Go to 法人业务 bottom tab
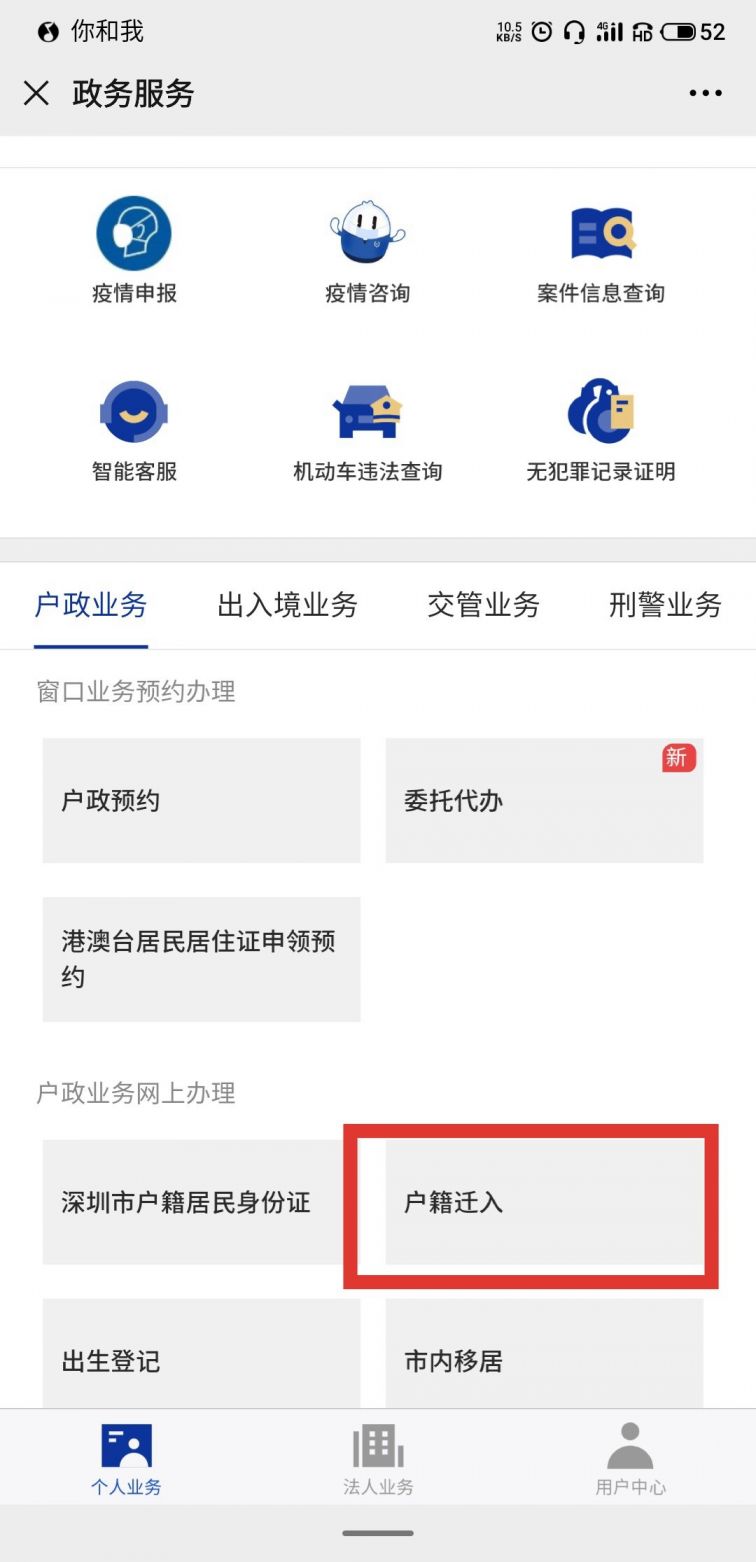Viewport: 756px width, 1562px height. tap(378, 1458)
